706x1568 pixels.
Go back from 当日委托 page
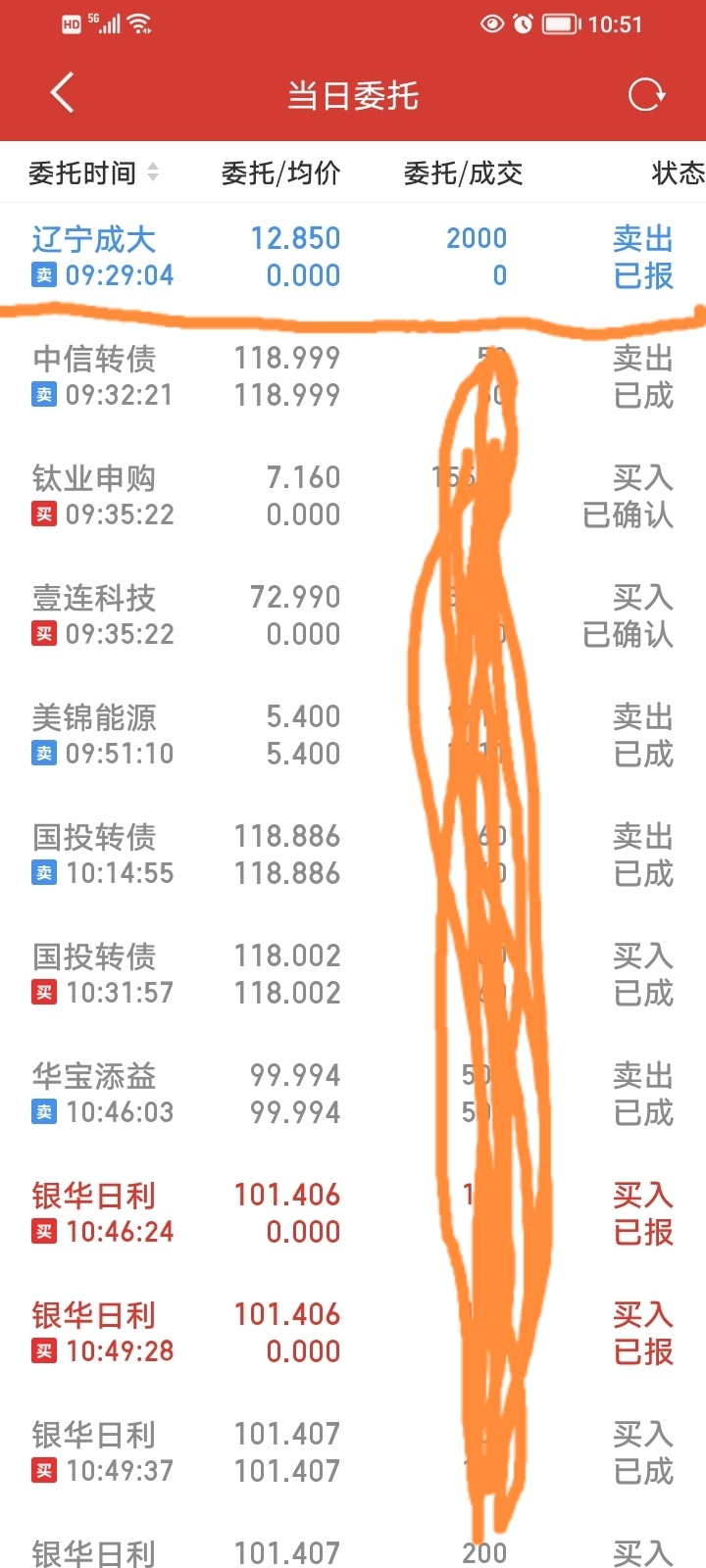(62, 95)
